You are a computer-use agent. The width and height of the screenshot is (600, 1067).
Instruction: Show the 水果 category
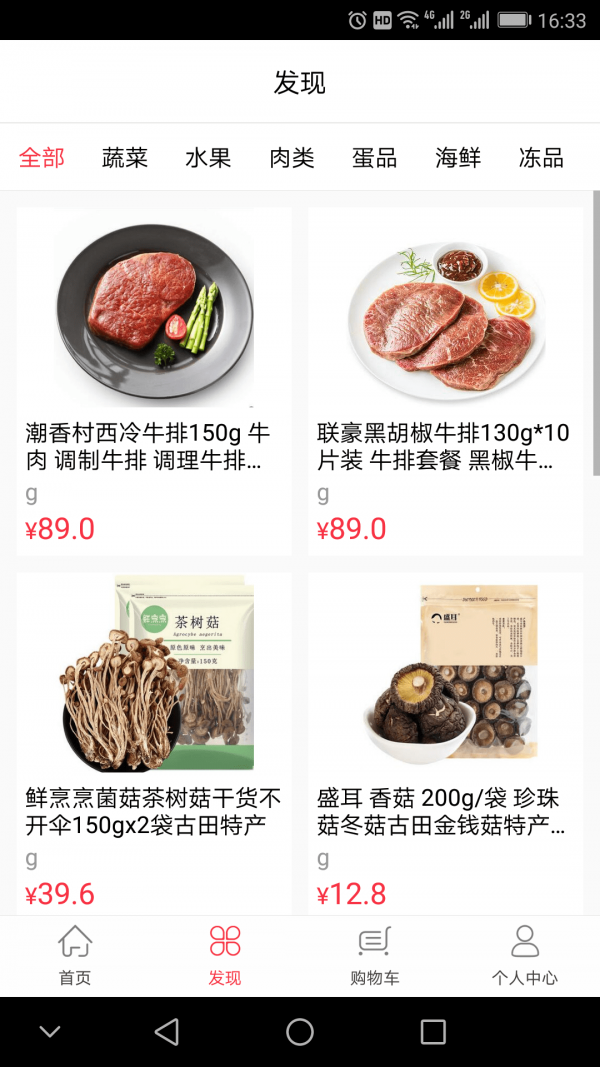(x=208, y=157)
